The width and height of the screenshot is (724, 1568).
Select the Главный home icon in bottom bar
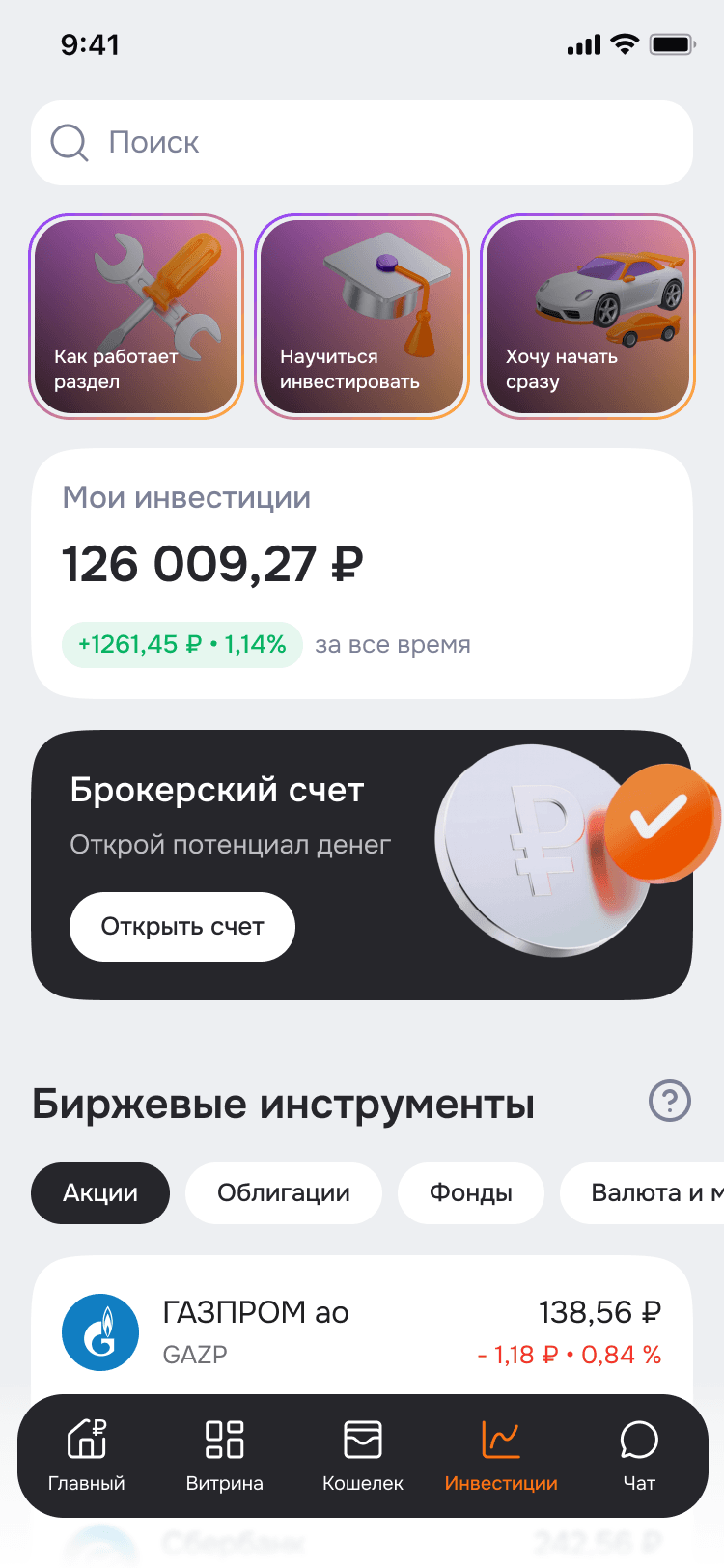[85, 1436]
